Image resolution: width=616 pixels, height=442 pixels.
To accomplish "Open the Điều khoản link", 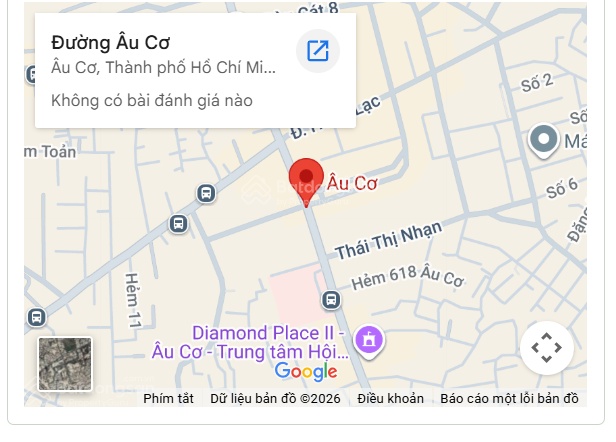I will pyautogui.click(x=390, y=399).
